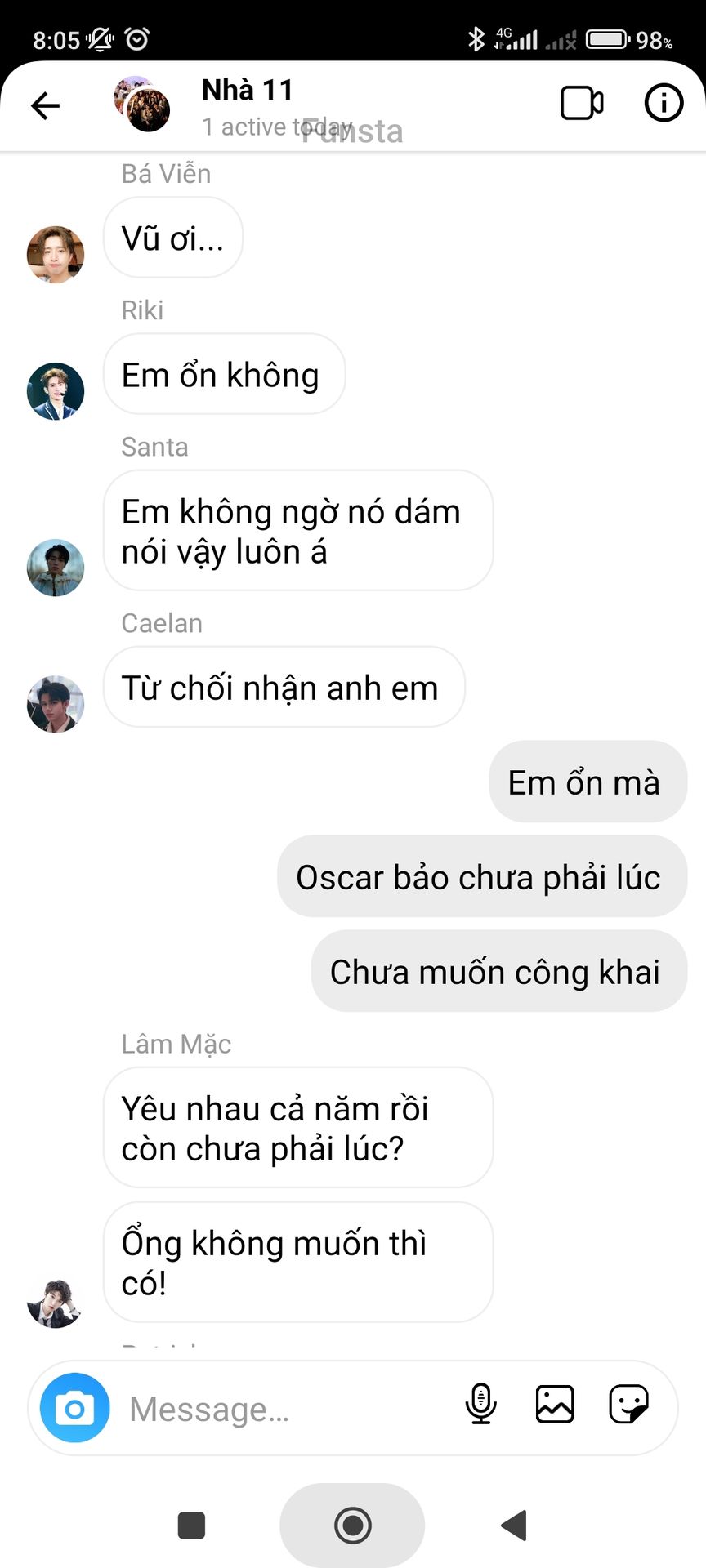Viewport: 706px width, 1568px height.
Task: Open recent apps with square button
Action: coord(191,1525)
